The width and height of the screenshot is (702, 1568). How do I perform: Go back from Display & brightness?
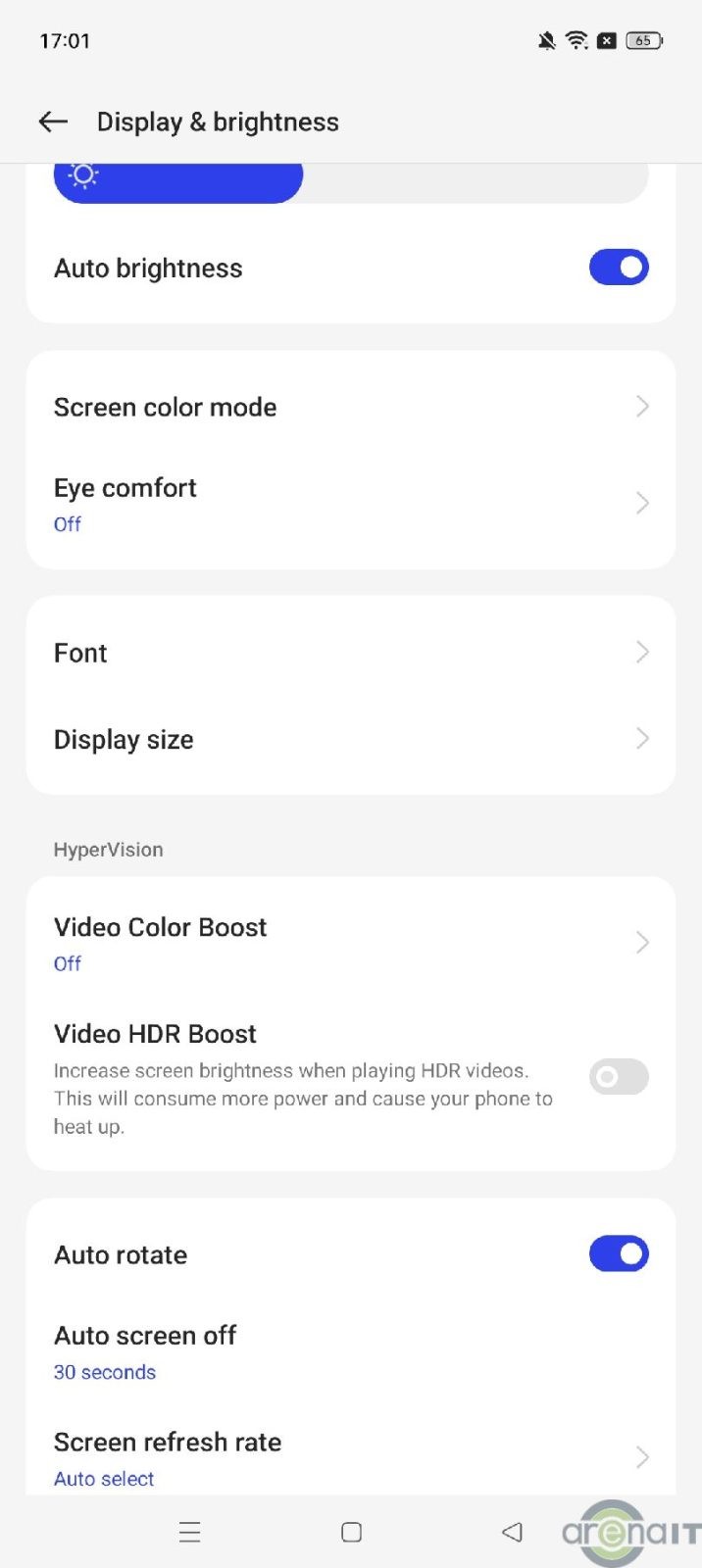point(53,122)
